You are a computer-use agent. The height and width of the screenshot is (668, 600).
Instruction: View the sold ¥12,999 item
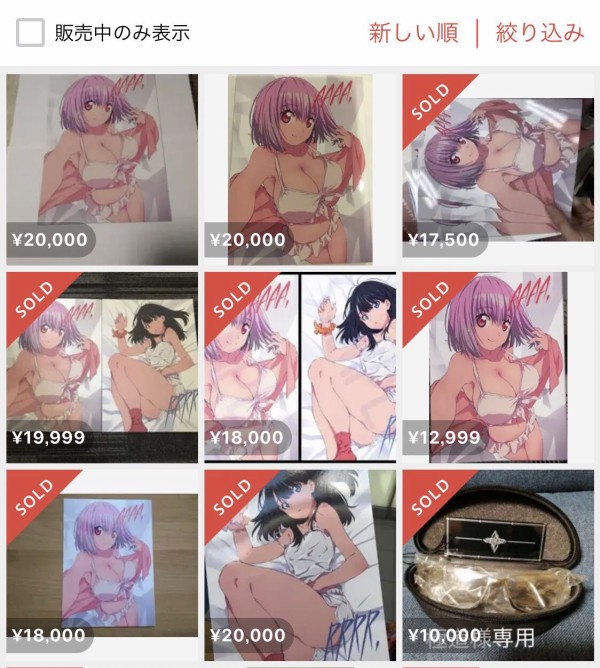tap(498, 365)
